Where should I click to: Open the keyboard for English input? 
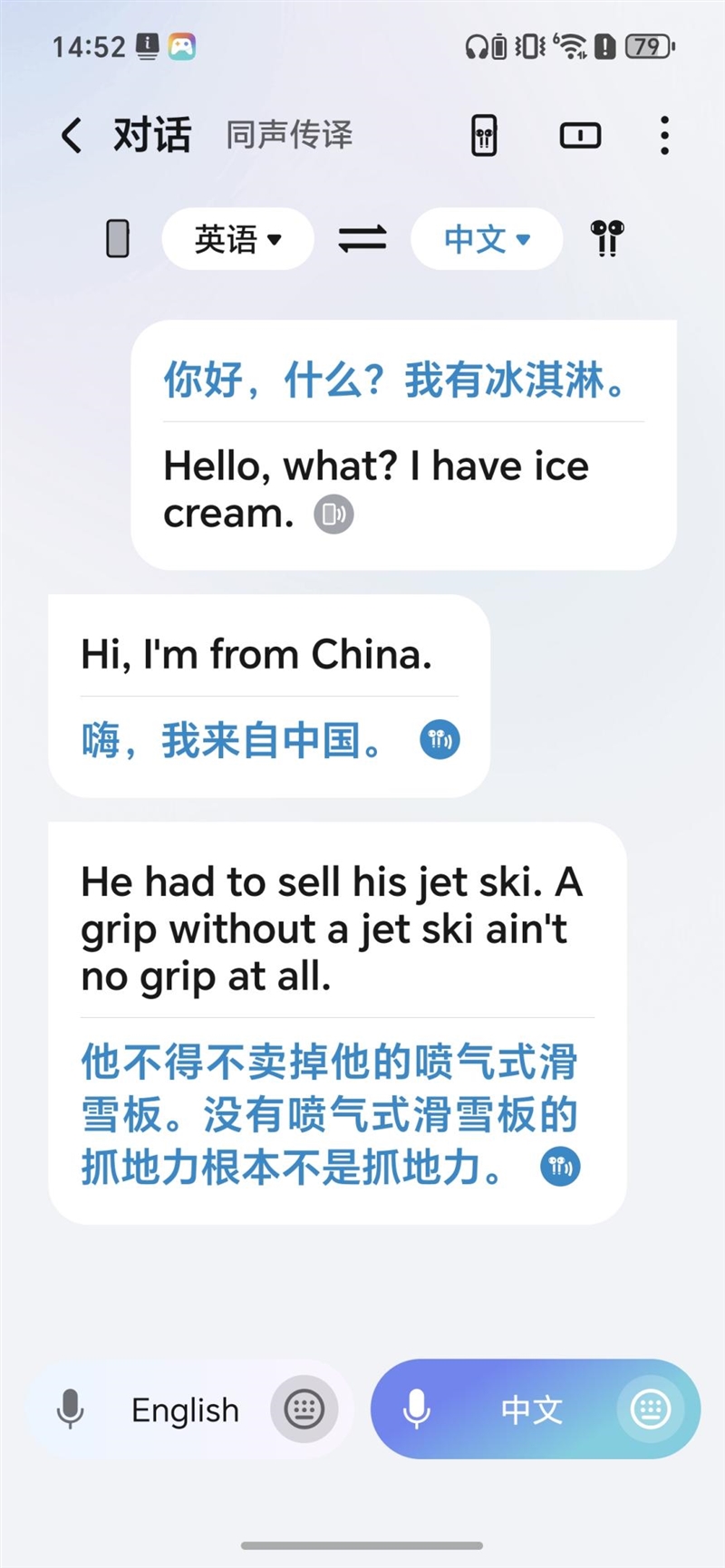pos(304,1409)
